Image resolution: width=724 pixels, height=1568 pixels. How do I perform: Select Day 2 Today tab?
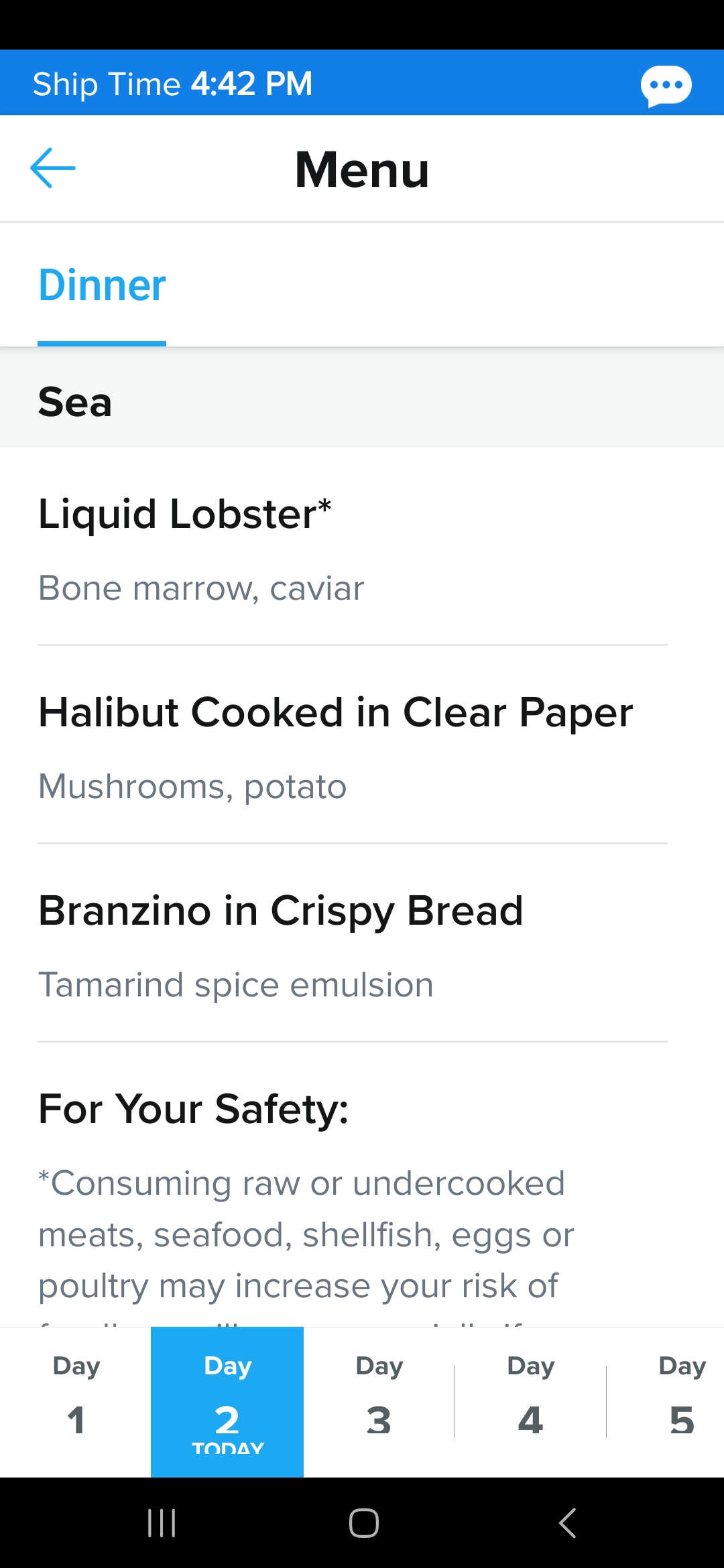pyautogui.click(x=227, y=1402)
